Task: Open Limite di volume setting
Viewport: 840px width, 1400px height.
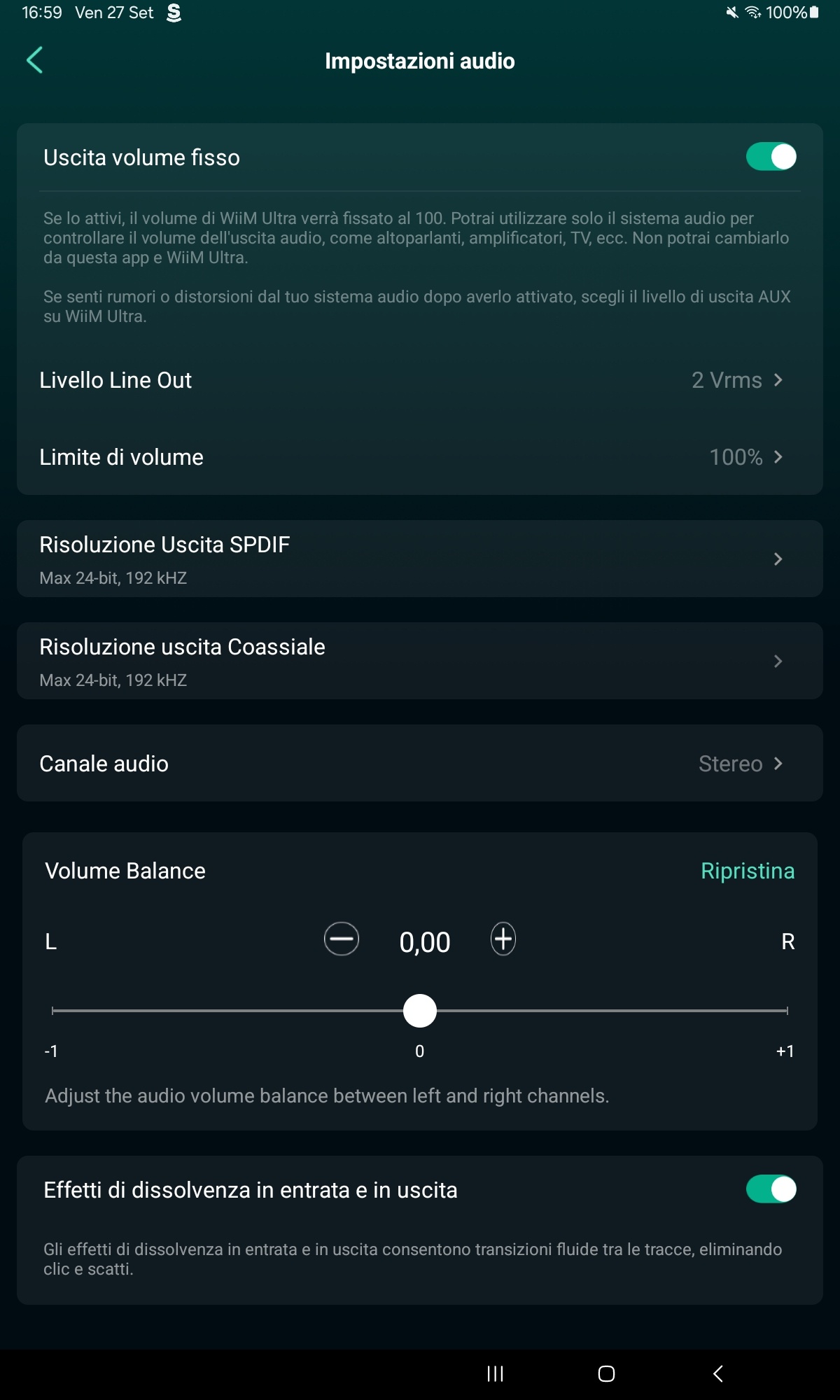Action: coord(420,457)
